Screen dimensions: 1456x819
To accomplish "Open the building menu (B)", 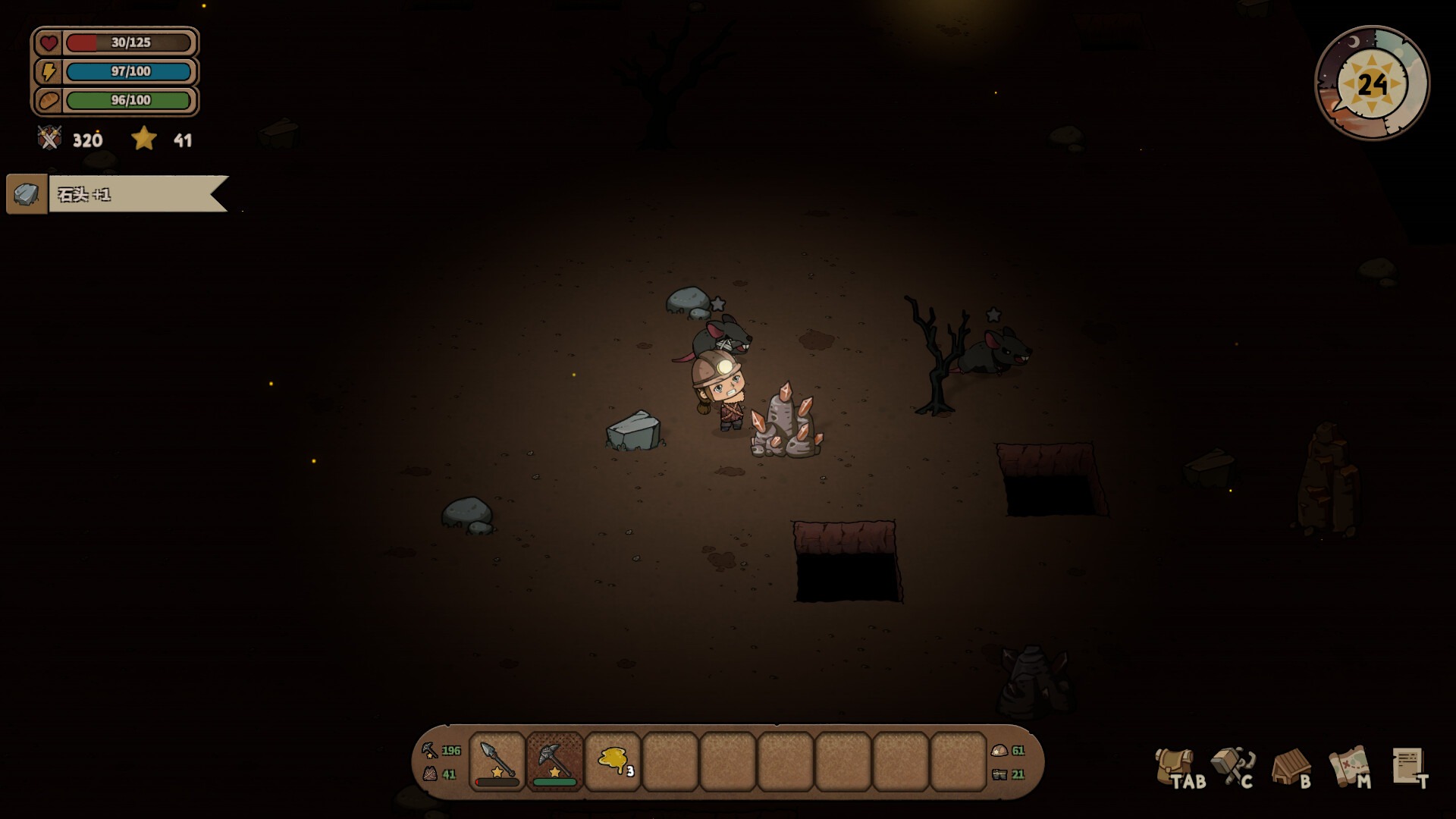I will click(1290, 767).
